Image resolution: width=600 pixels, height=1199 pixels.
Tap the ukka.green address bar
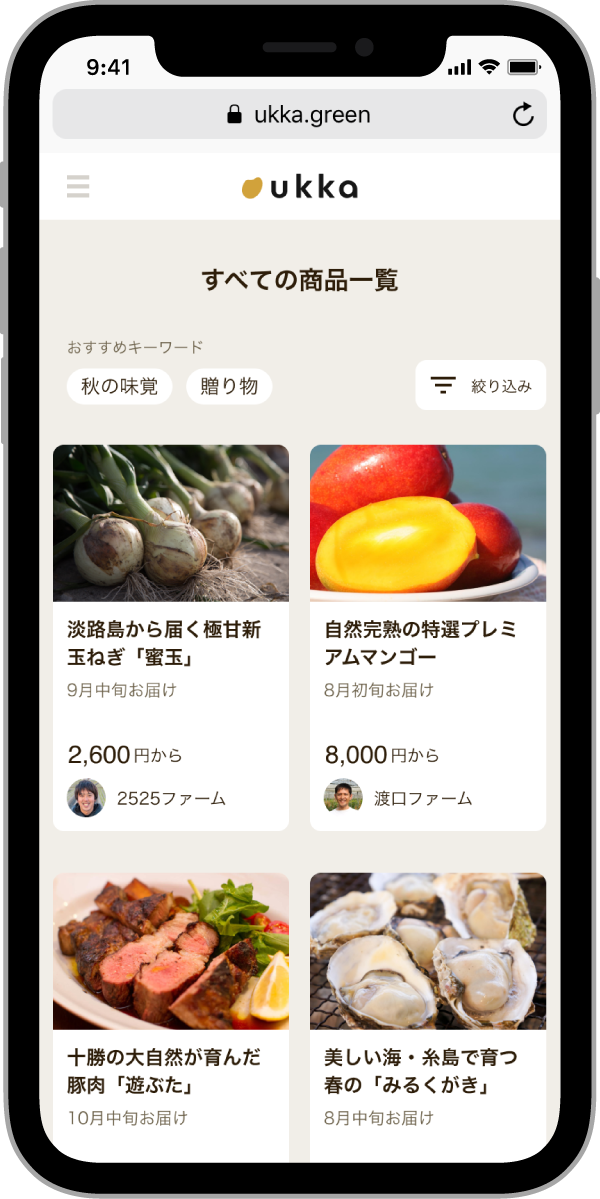(299, 115)
